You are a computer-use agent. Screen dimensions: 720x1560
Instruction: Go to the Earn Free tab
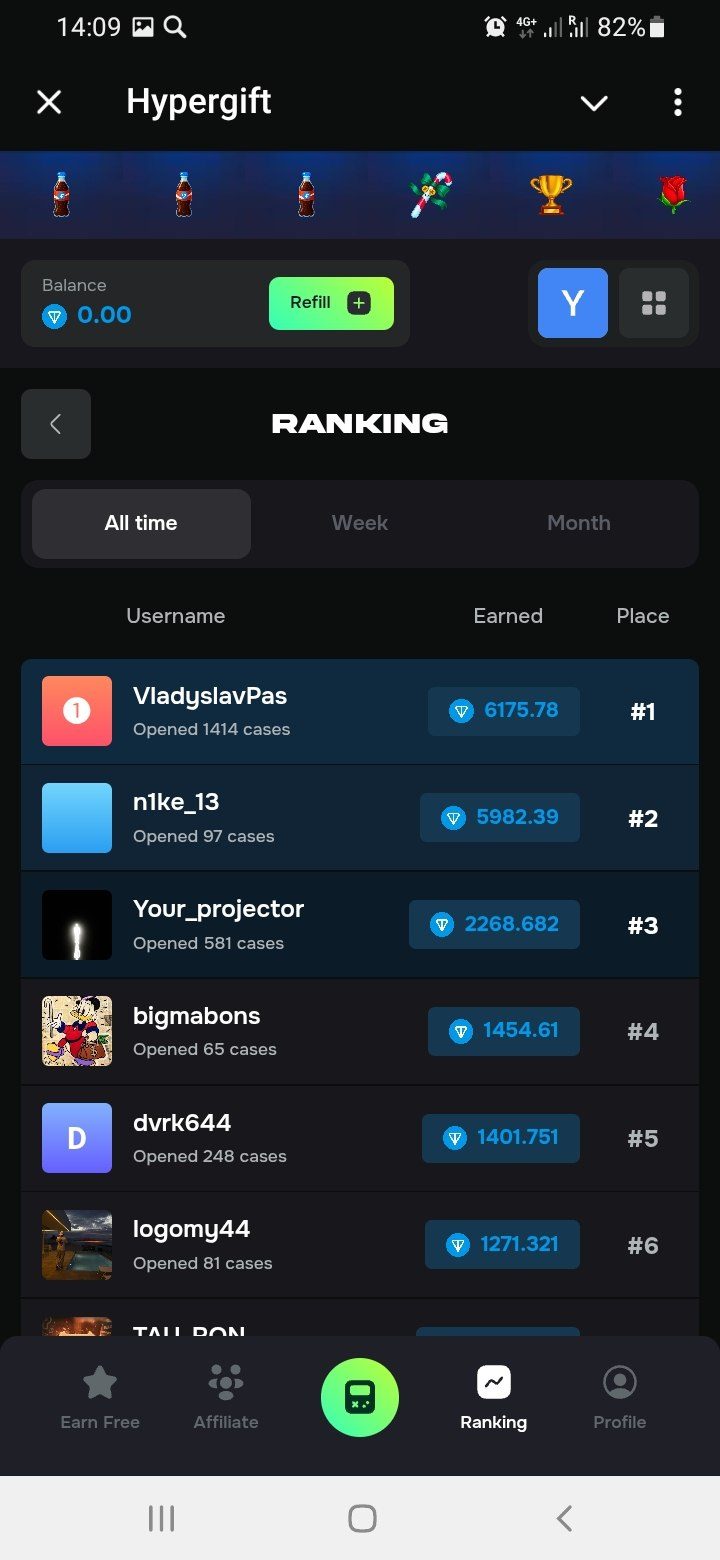pos(100,1397)
